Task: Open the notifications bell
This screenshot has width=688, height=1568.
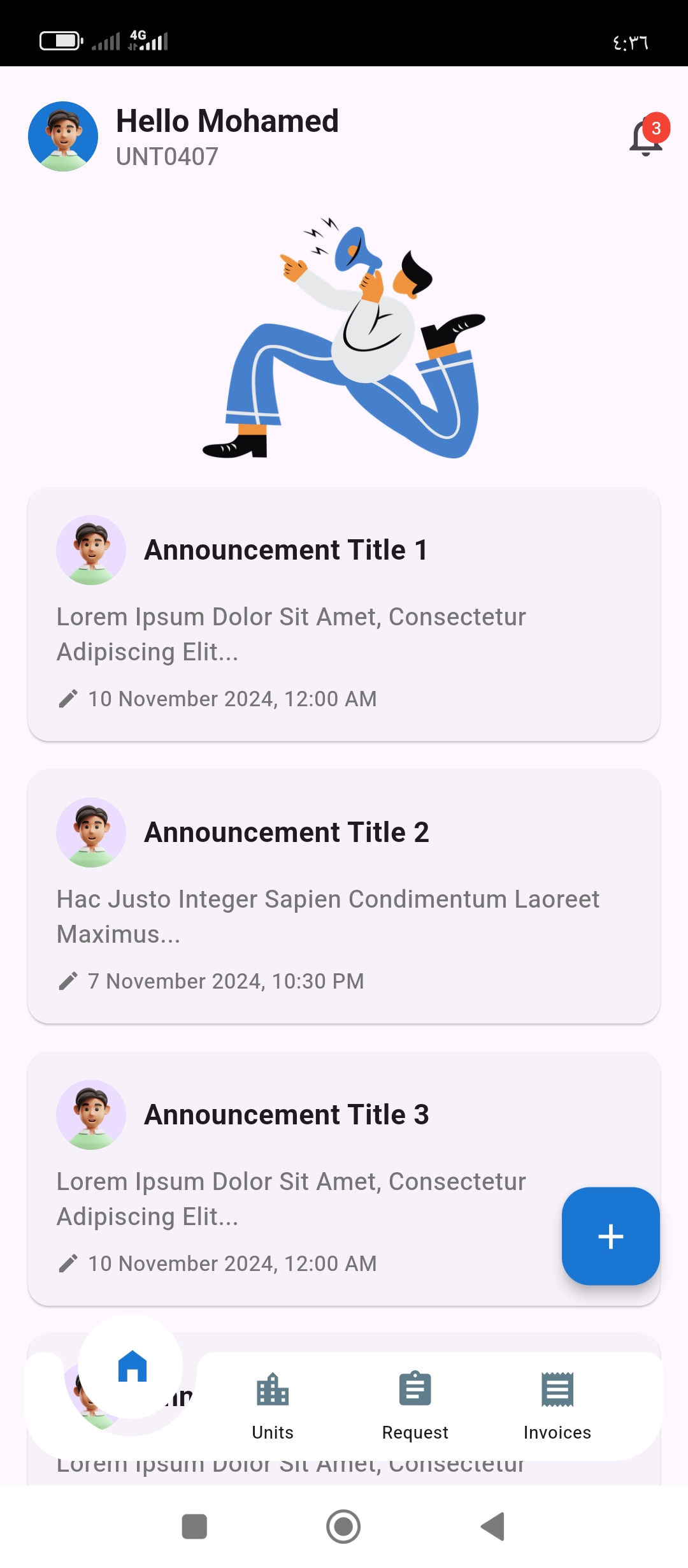Action: 646,136
